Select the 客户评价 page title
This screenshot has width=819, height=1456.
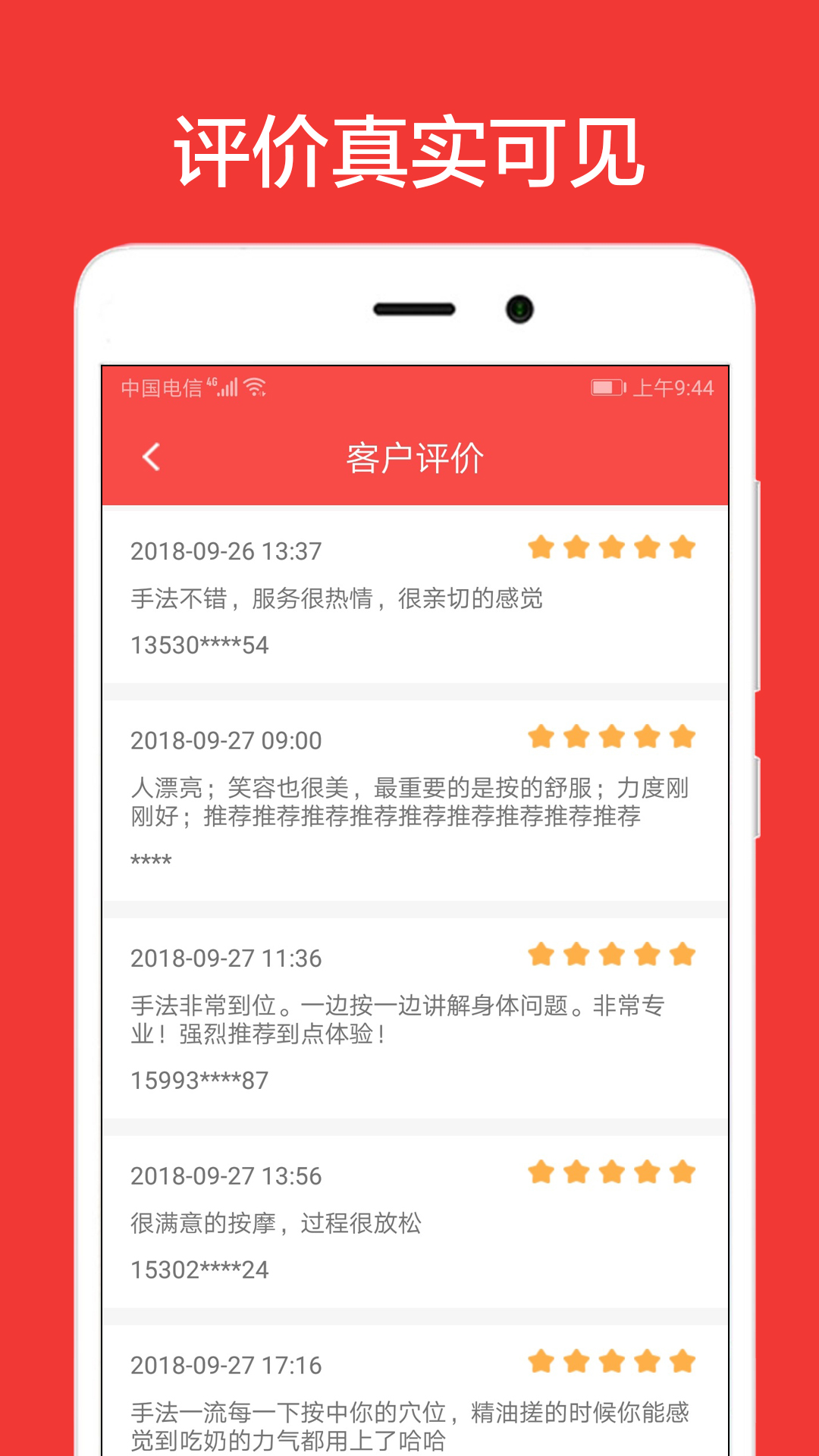click(416, 456)
